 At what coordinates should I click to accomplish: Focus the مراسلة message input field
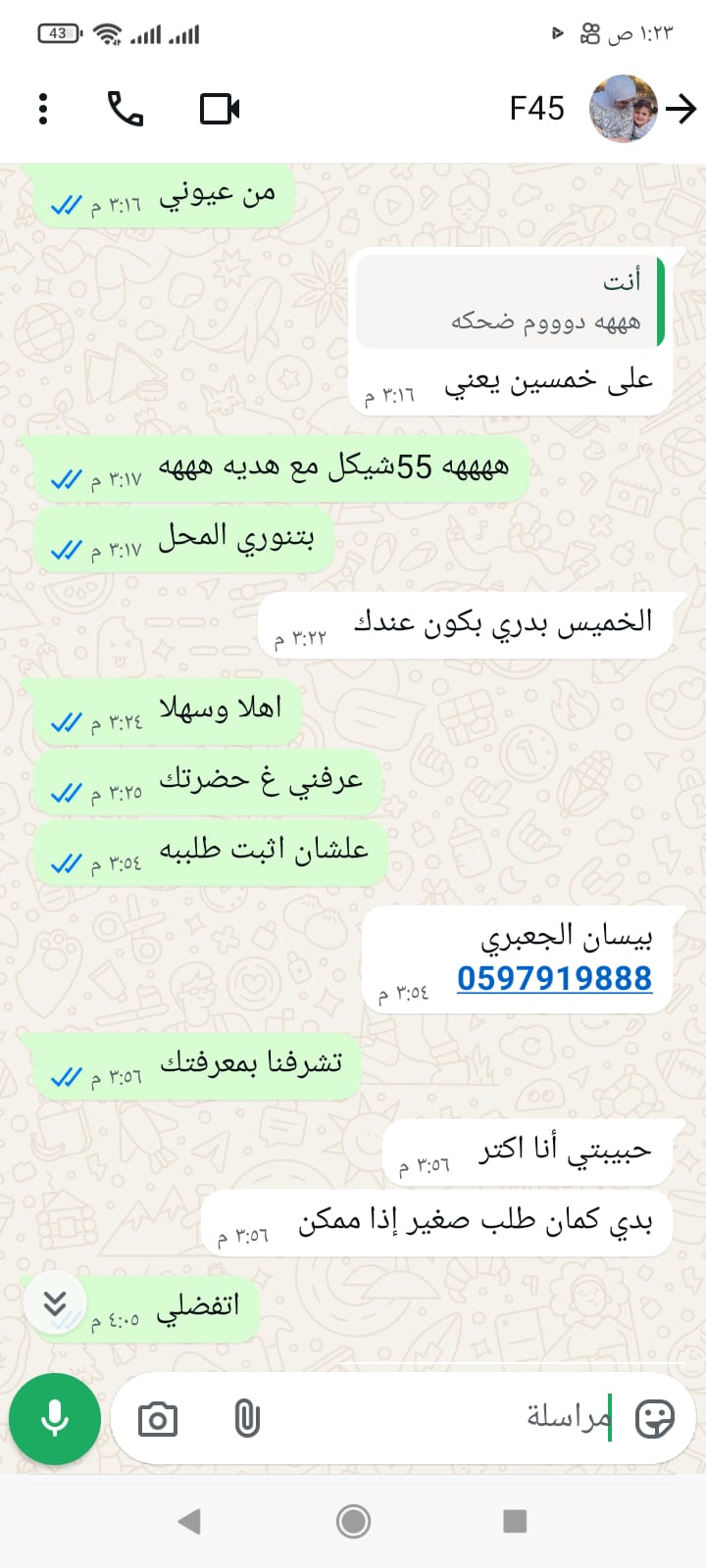pos(441,1418)
